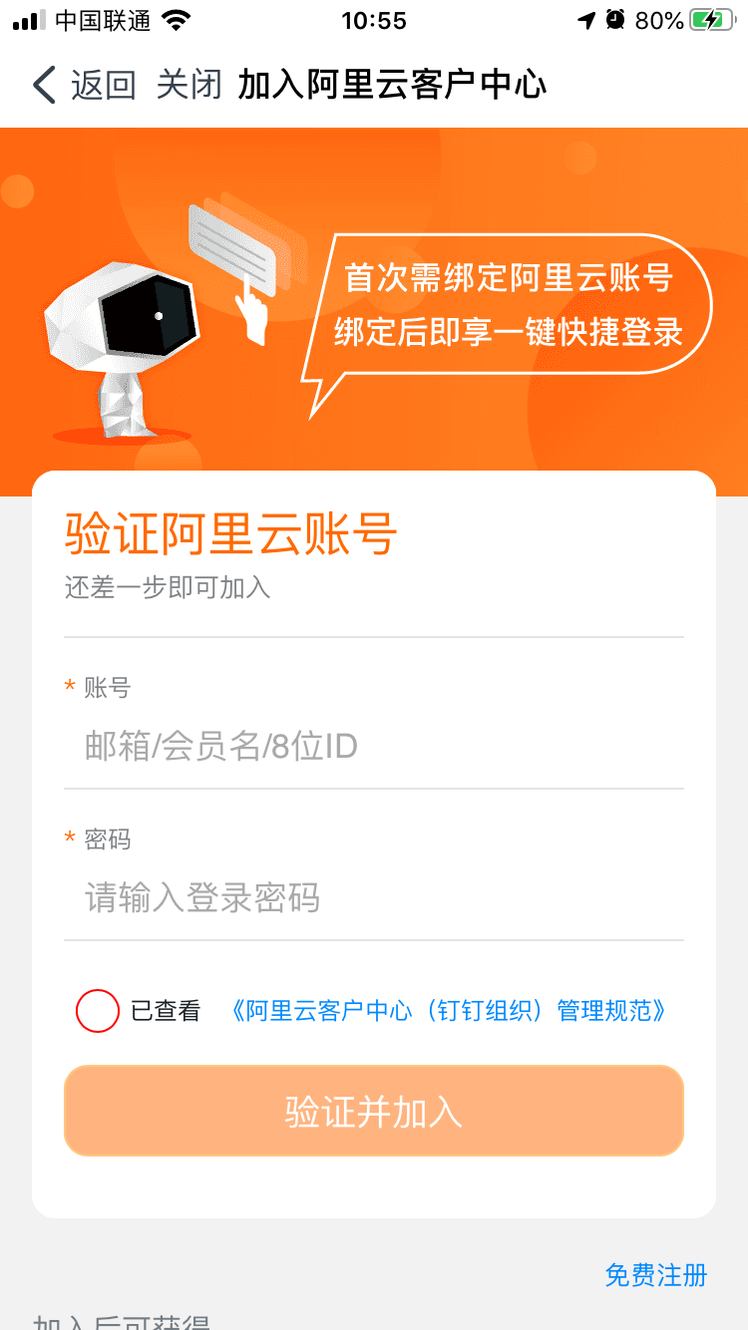Click the back chevron arrow icon
The image size is (748, 1330).
pos(43,85)
